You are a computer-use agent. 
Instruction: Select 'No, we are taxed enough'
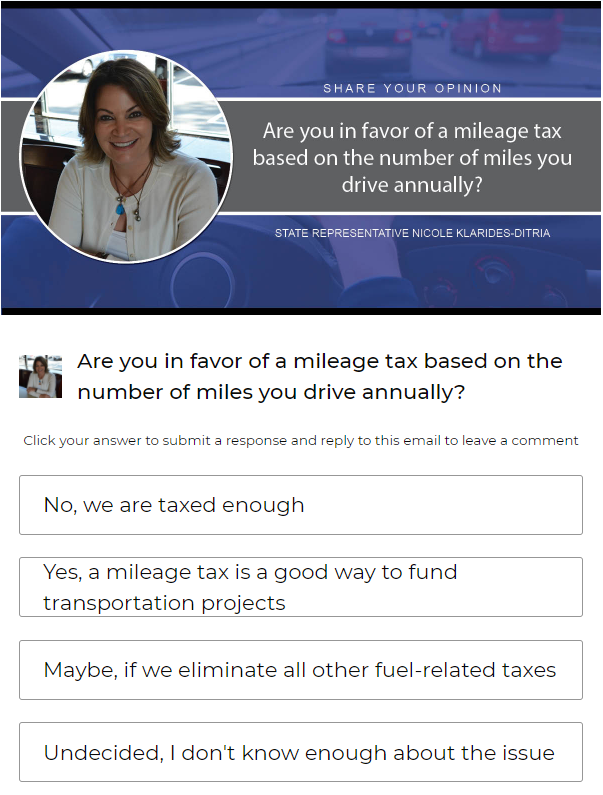point(300,505)
